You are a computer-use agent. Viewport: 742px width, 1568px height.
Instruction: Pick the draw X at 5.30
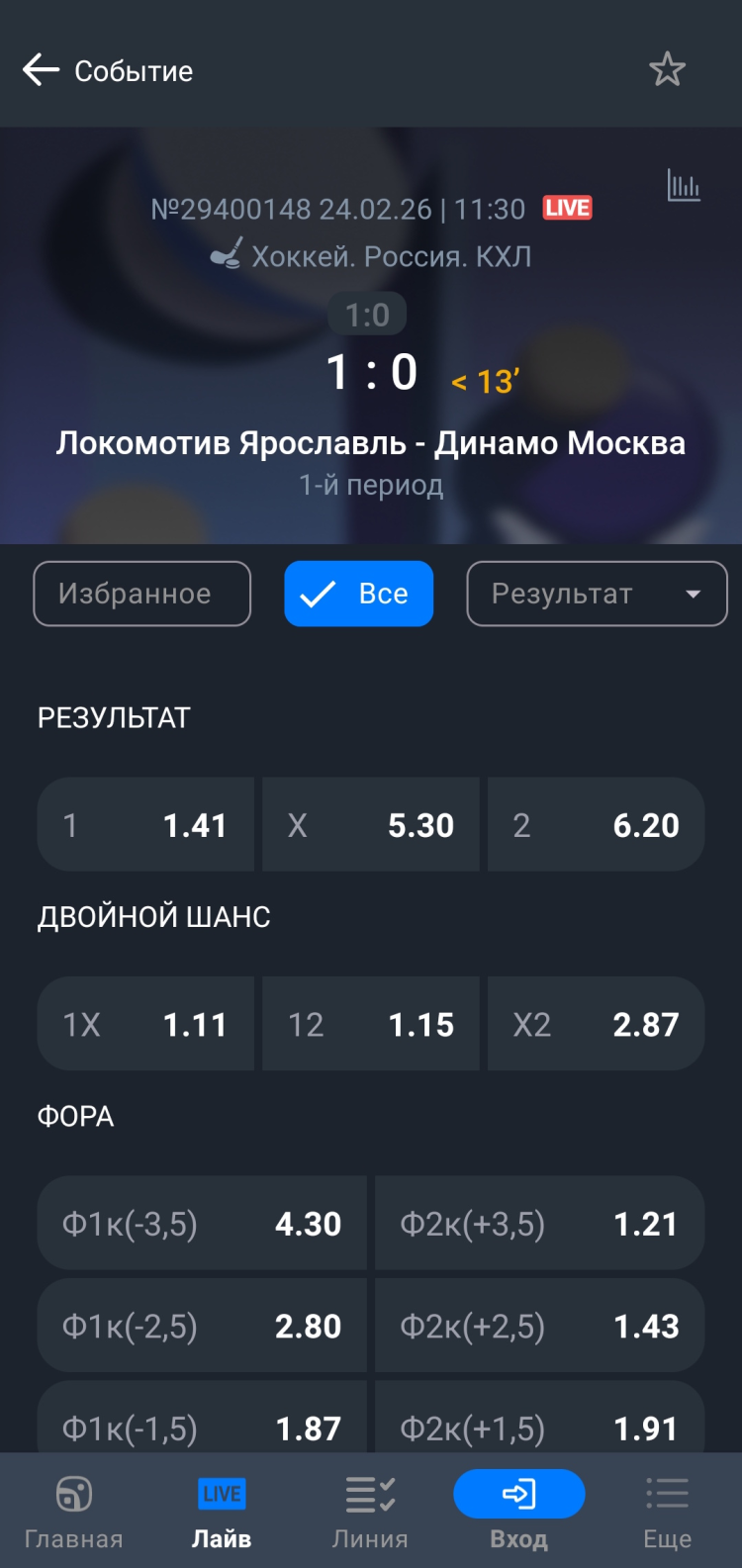pos(371,825)
